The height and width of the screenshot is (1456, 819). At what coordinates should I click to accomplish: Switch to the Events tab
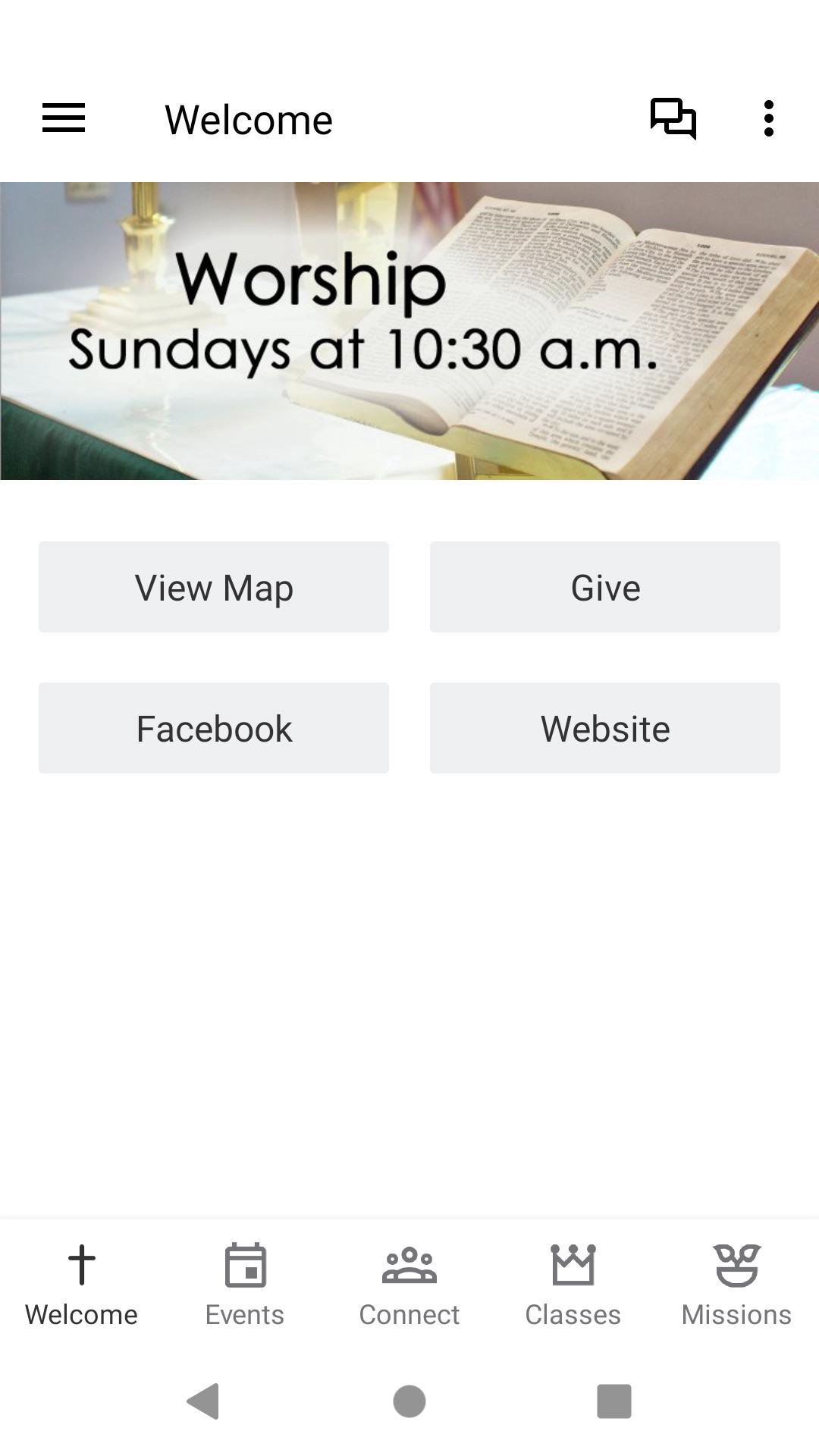(245, 1285)
